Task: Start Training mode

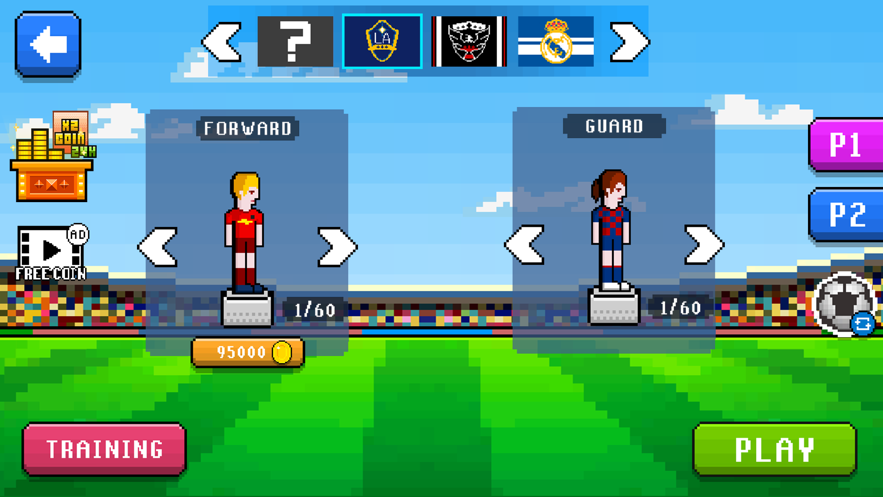Action: point(104,449)
